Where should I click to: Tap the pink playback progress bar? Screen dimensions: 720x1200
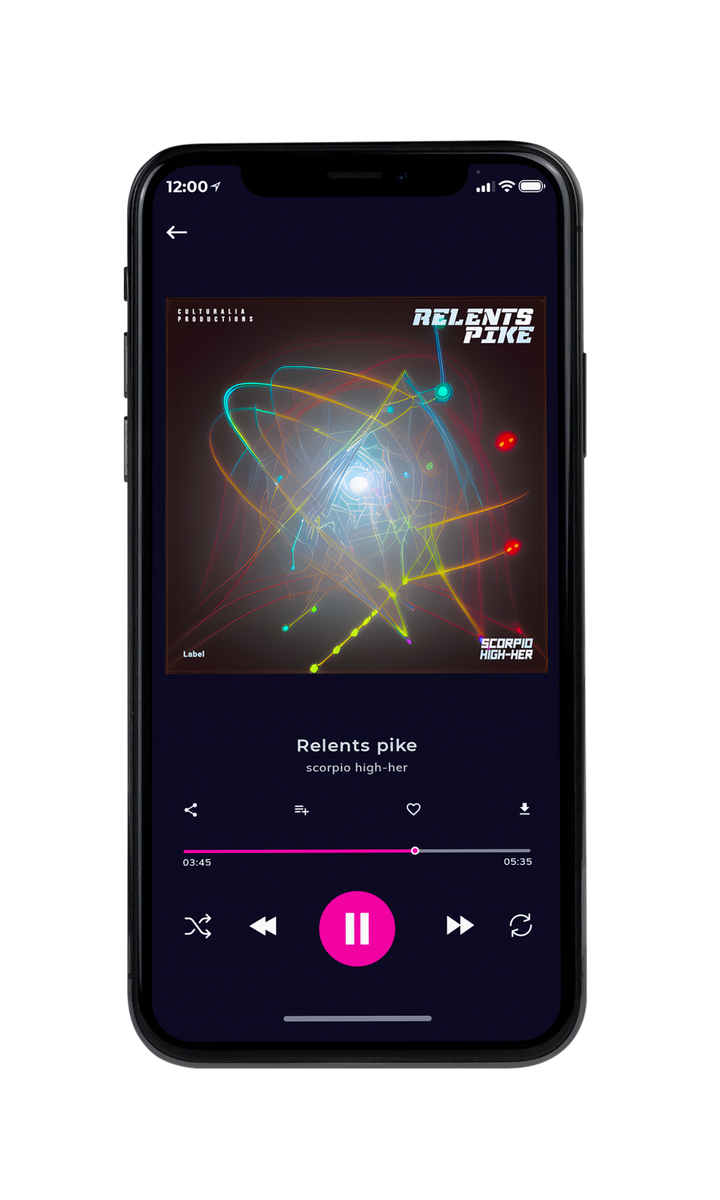357,851
